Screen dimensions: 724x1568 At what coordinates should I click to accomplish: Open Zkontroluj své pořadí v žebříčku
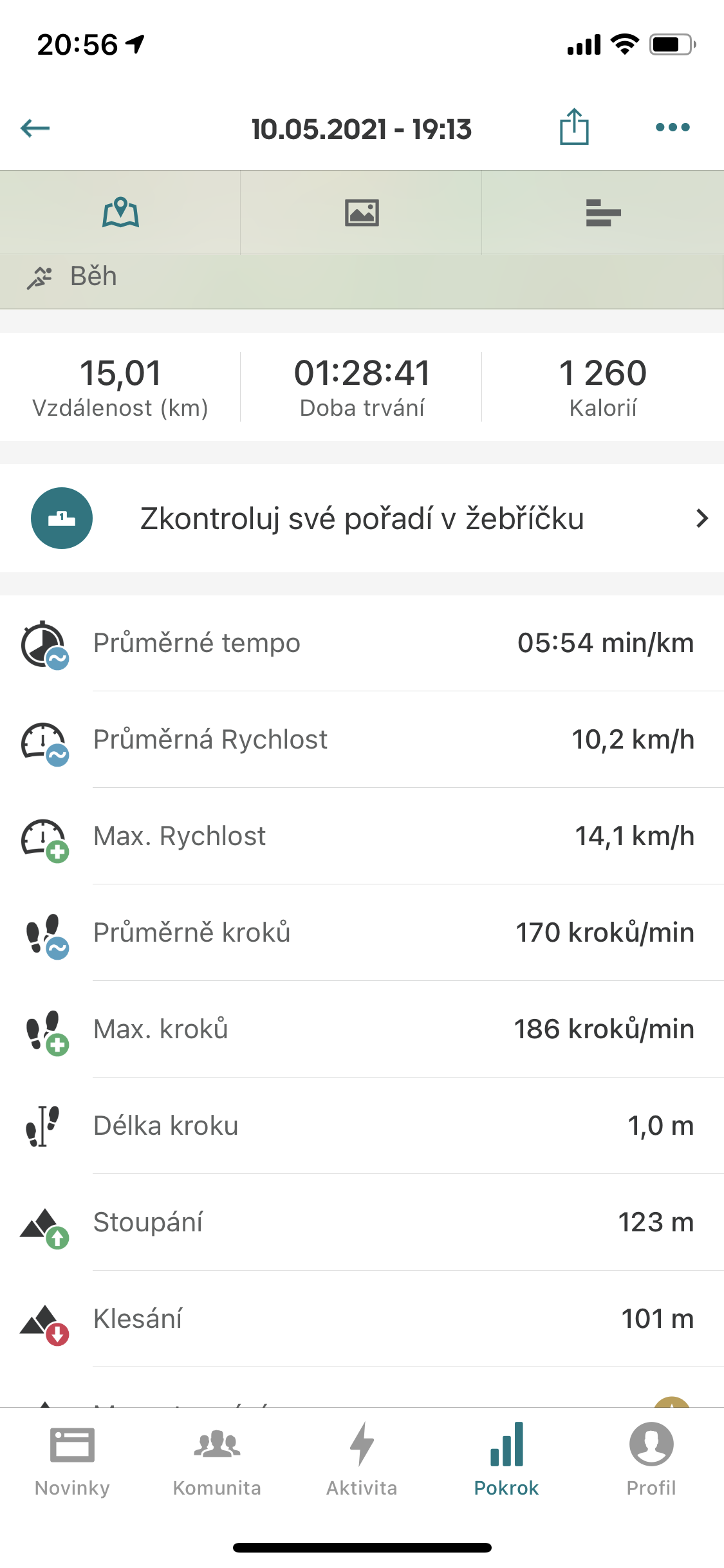pyautogui.click(x=362, y=518)
